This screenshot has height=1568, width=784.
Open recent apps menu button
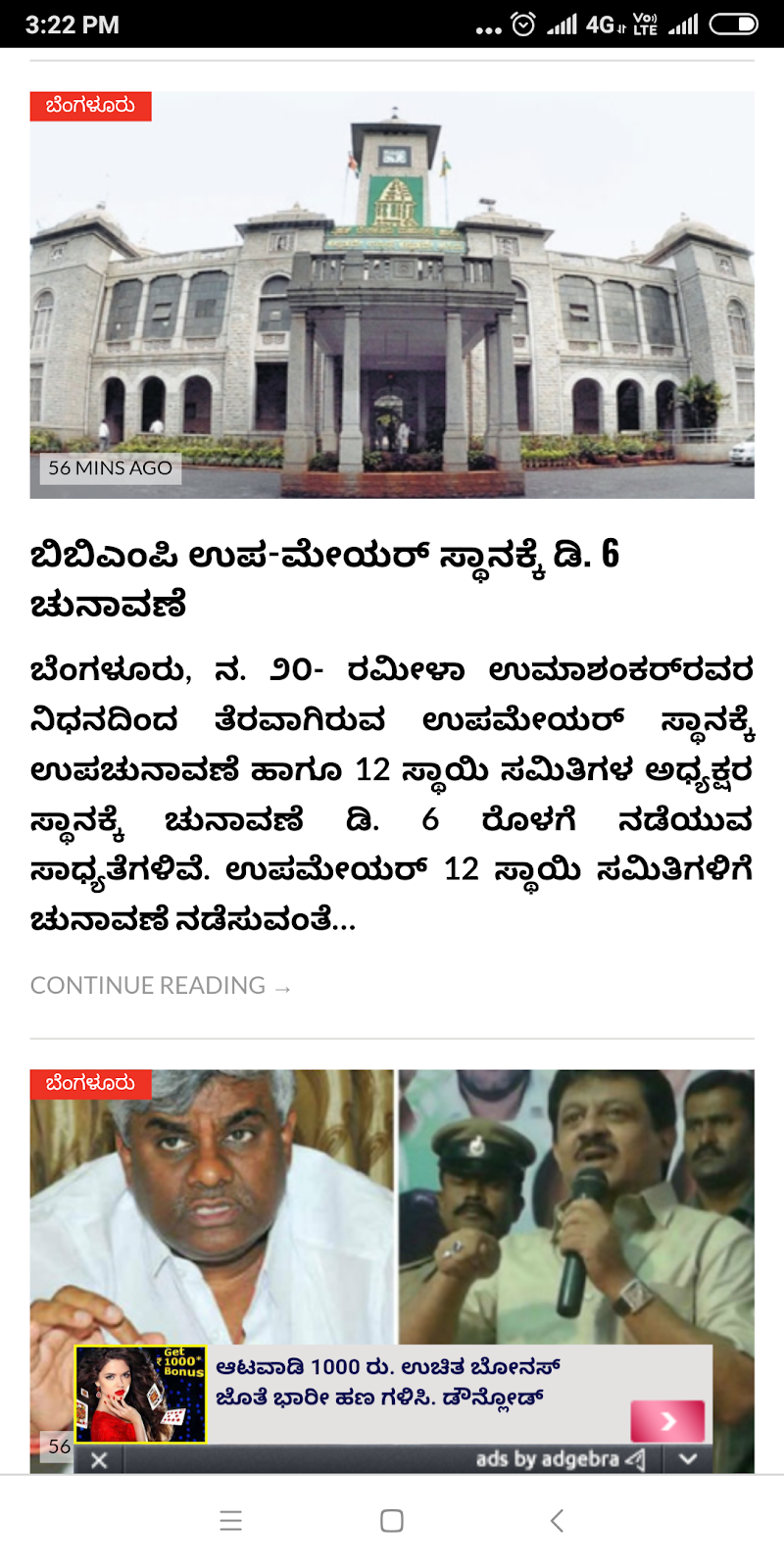coord(231,1521)
